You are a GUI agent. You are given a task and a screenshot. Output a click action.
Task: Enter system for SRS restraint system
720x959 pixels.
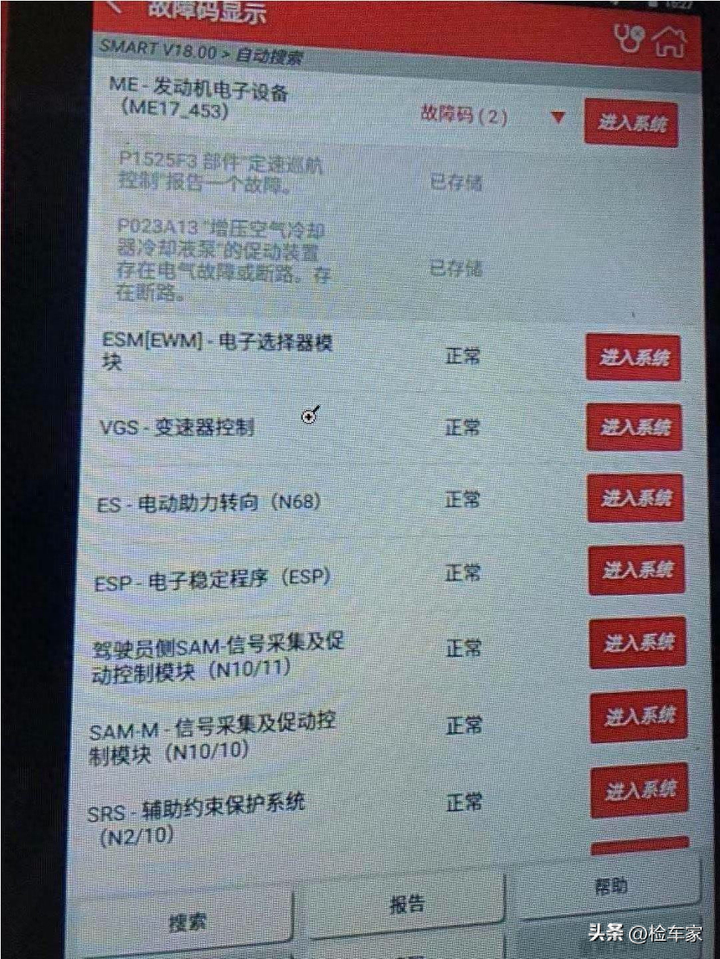pyautogui.click(x=640, y=790)
